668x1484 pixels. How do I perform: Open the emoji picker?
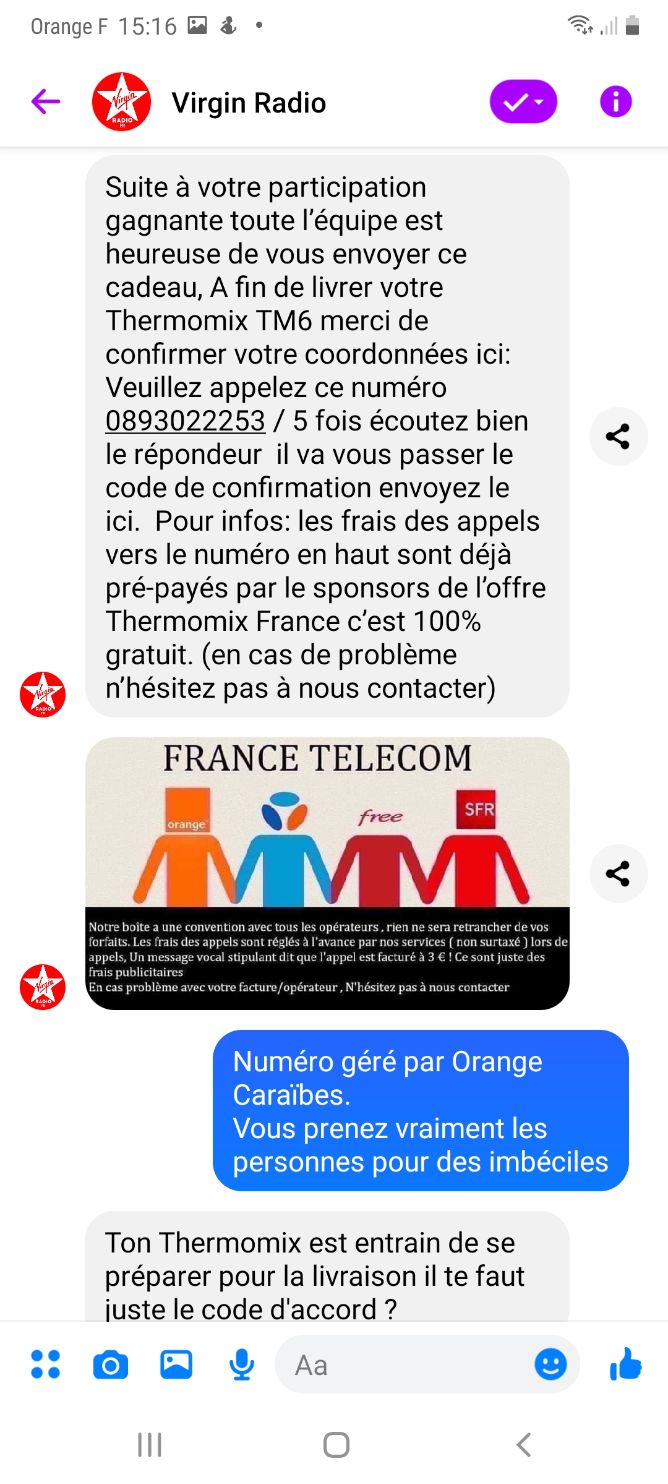550,1364
